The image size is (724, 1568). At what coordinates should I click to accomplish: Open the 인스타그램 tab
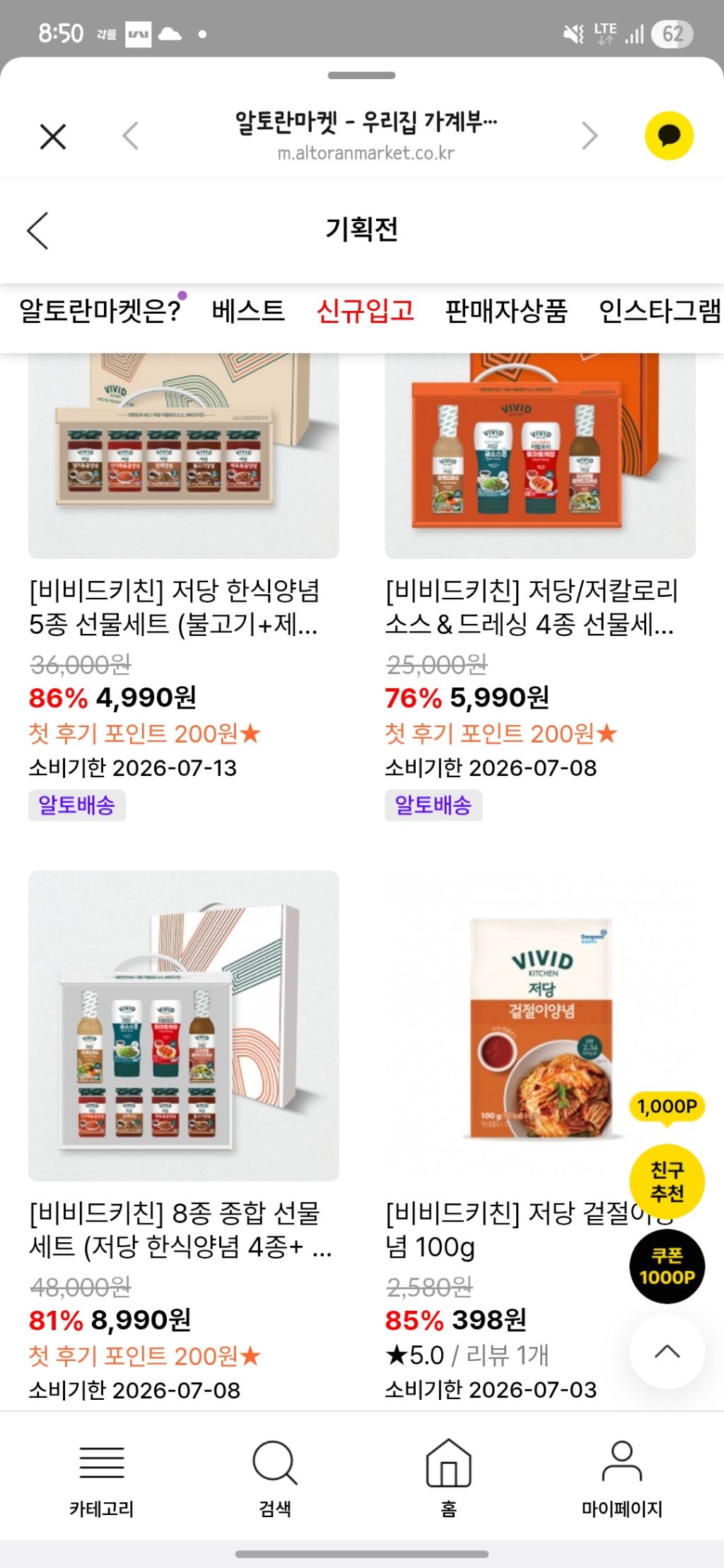point(659,311)
